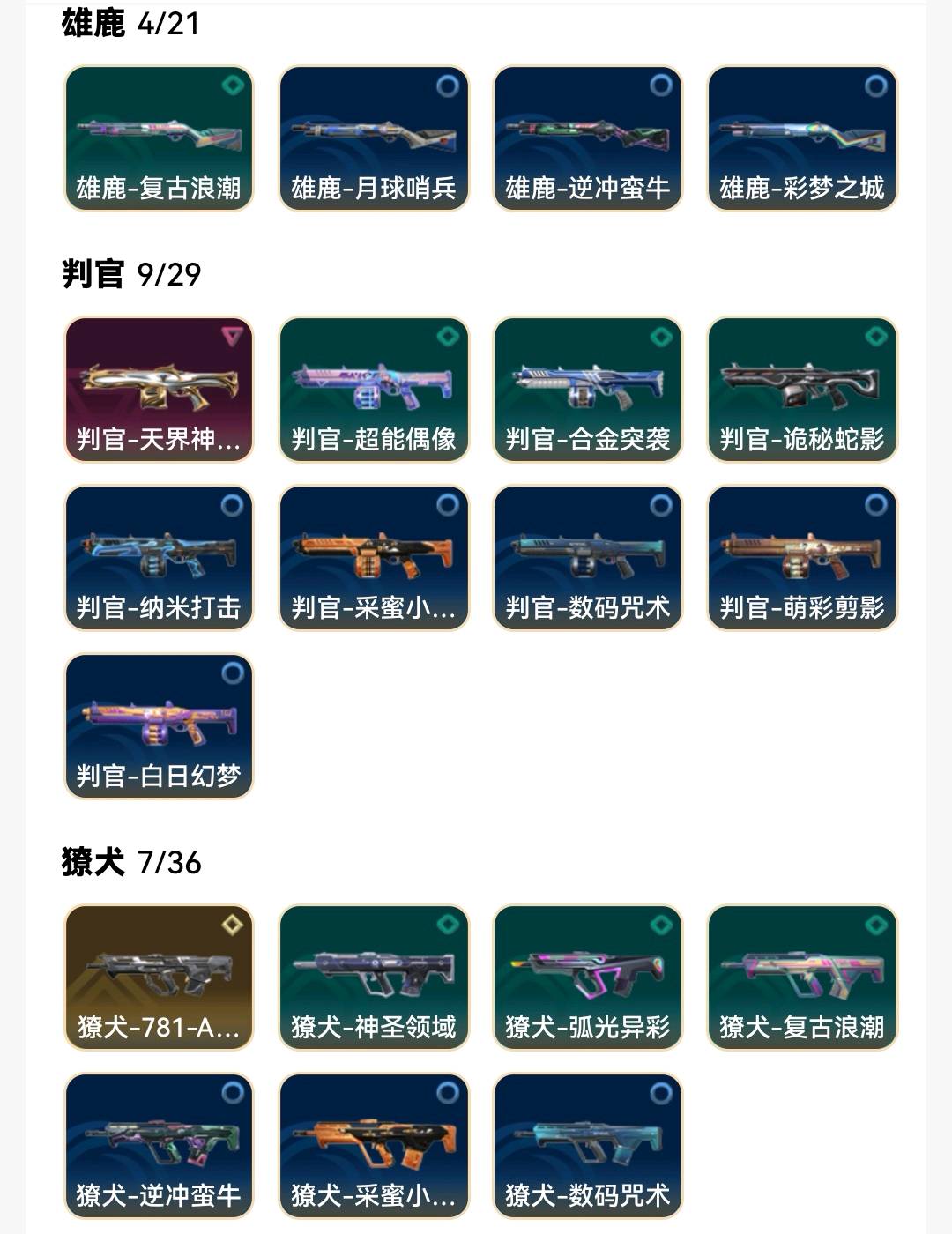Open the 雄鹿-复古浪潮 skin card
This screenshot has height=1234, width=952.
pos(159,138)
